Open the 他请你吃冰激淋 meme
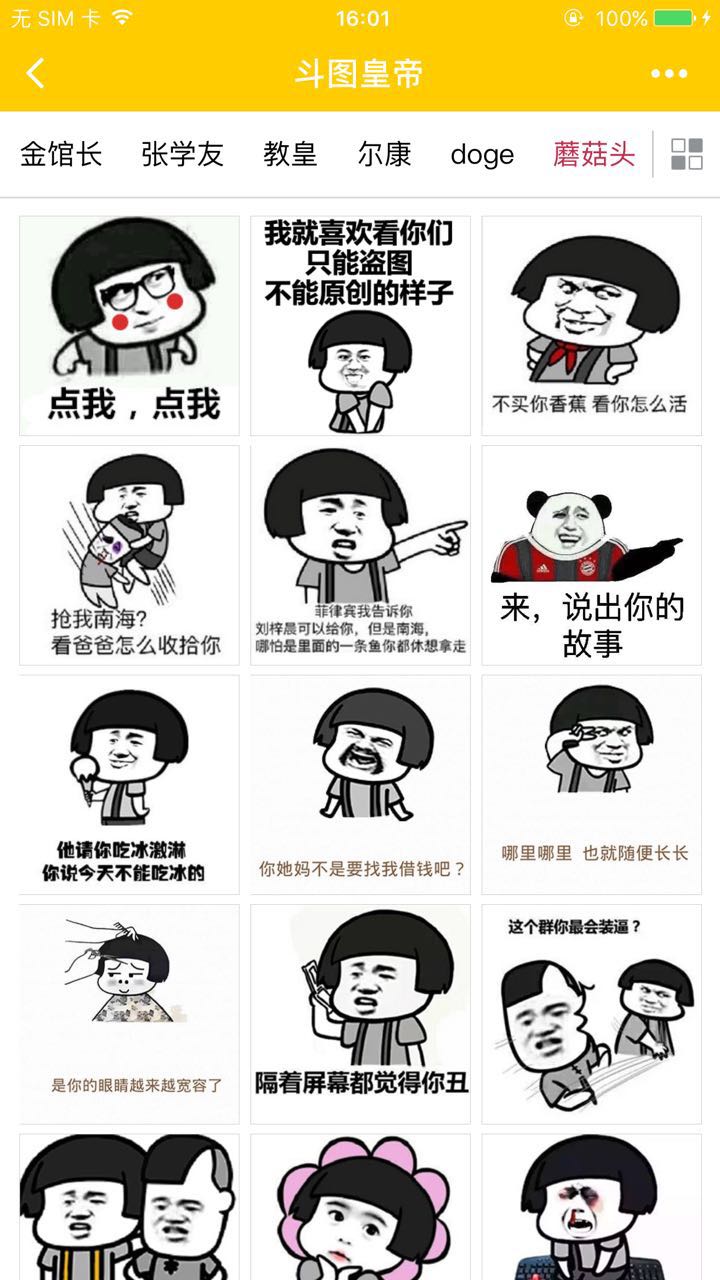The height and width of the screenshot is (1280, 720). pyautogui.click(x=129, y=784)
